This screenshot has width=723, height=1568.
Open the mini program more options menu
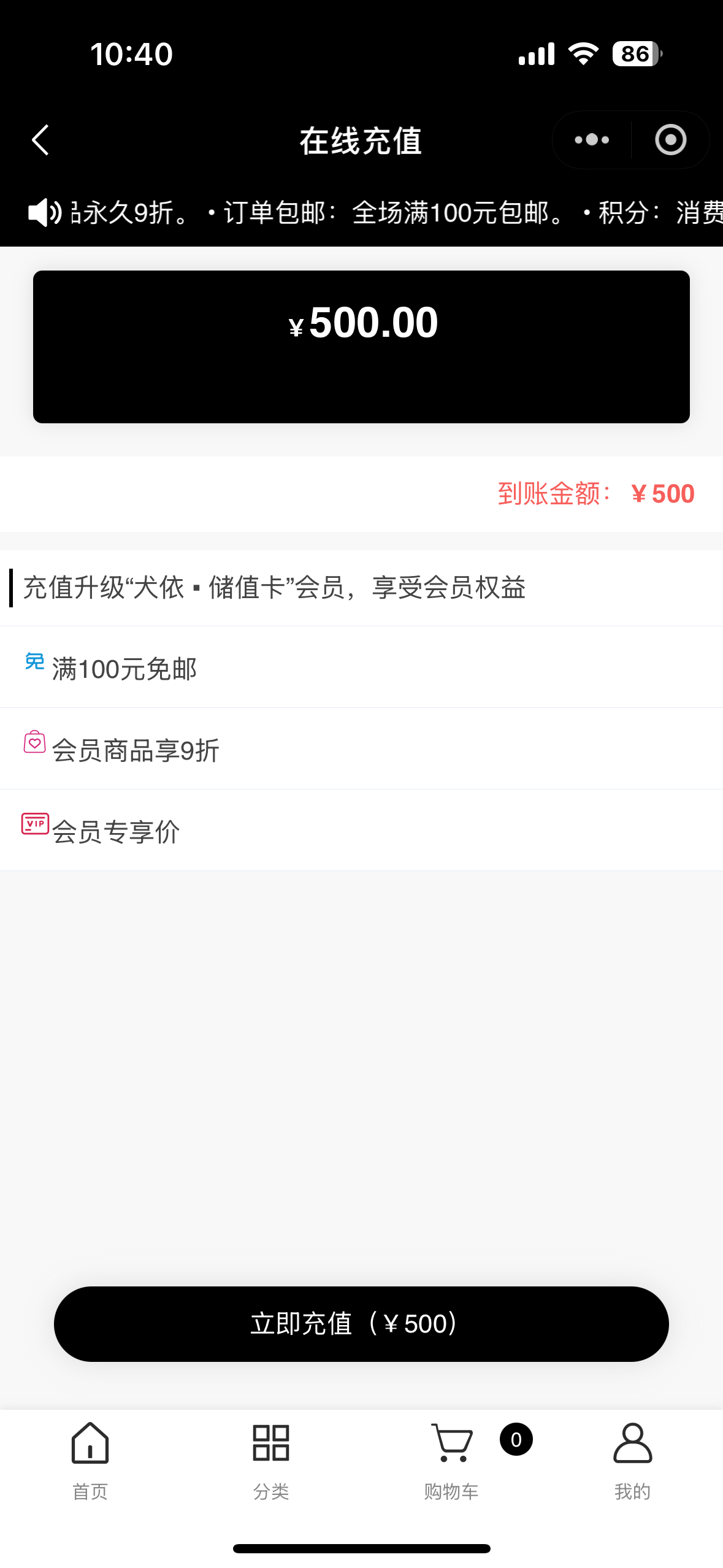(592, 140)
